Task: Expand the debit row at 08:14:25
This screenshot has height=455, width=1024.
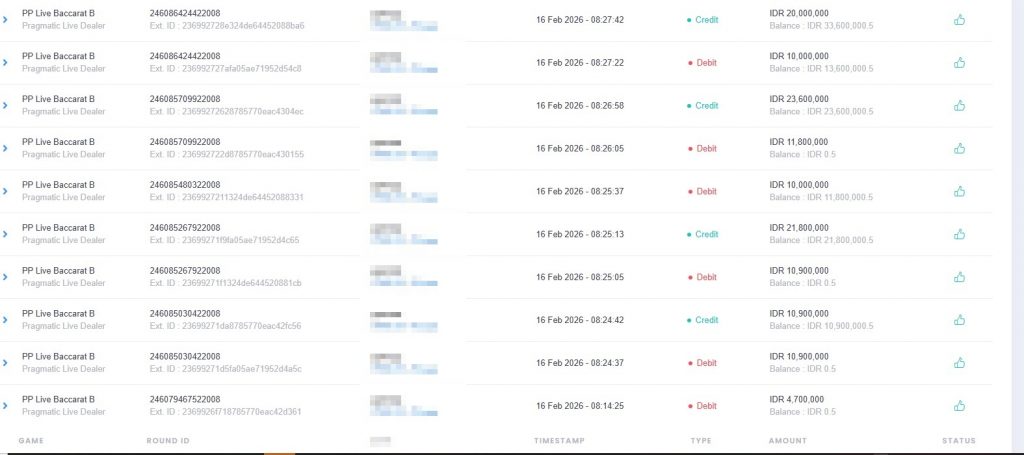Action: [5, 406]
